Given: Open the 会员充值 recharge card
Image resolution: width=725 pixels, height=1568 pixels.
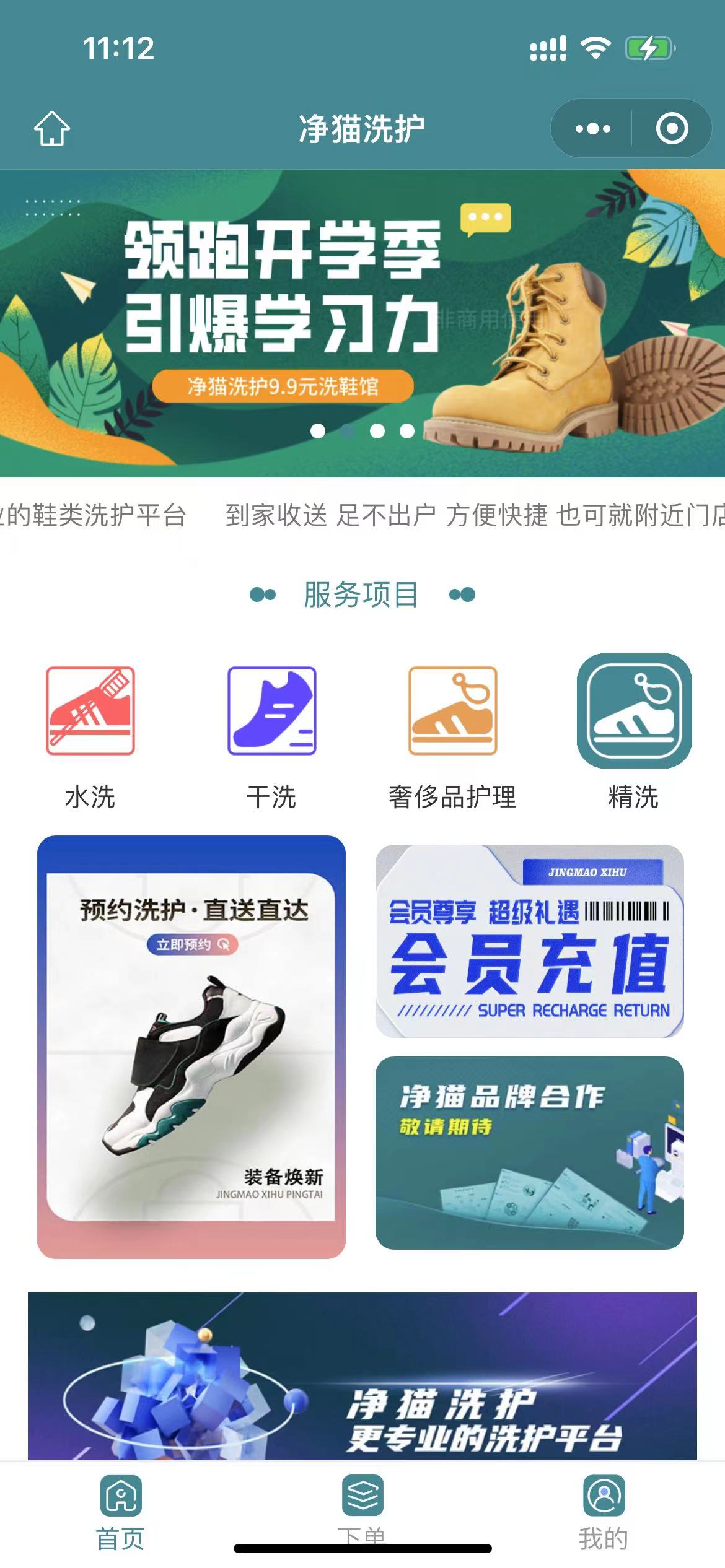Looking at the screenshot, I should point(529,941).
